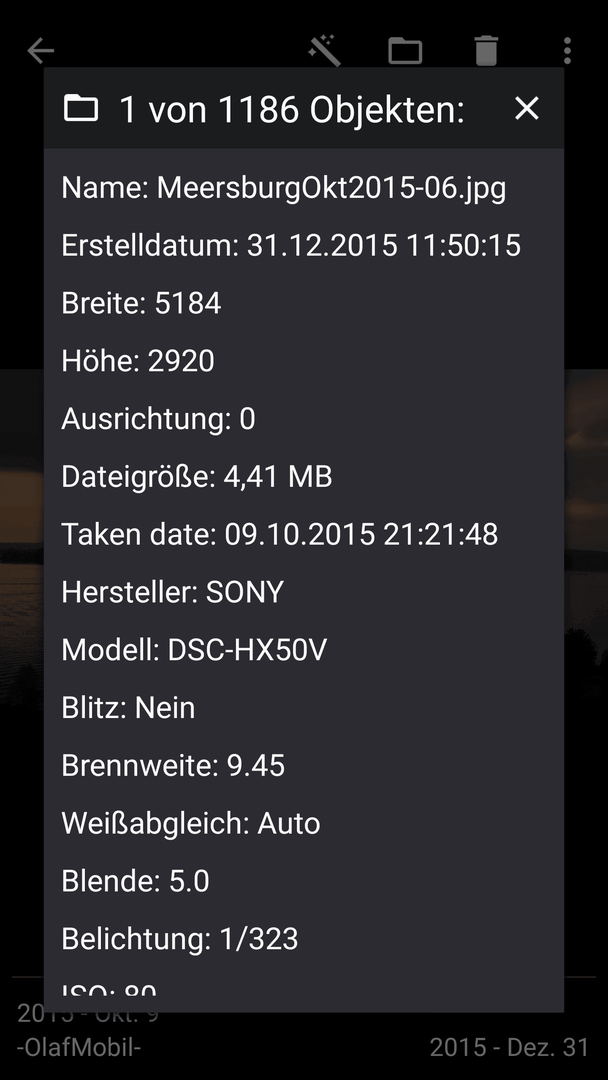Open the three-dot overflow menu
The image size is (608, 1080).
[567, 51]
